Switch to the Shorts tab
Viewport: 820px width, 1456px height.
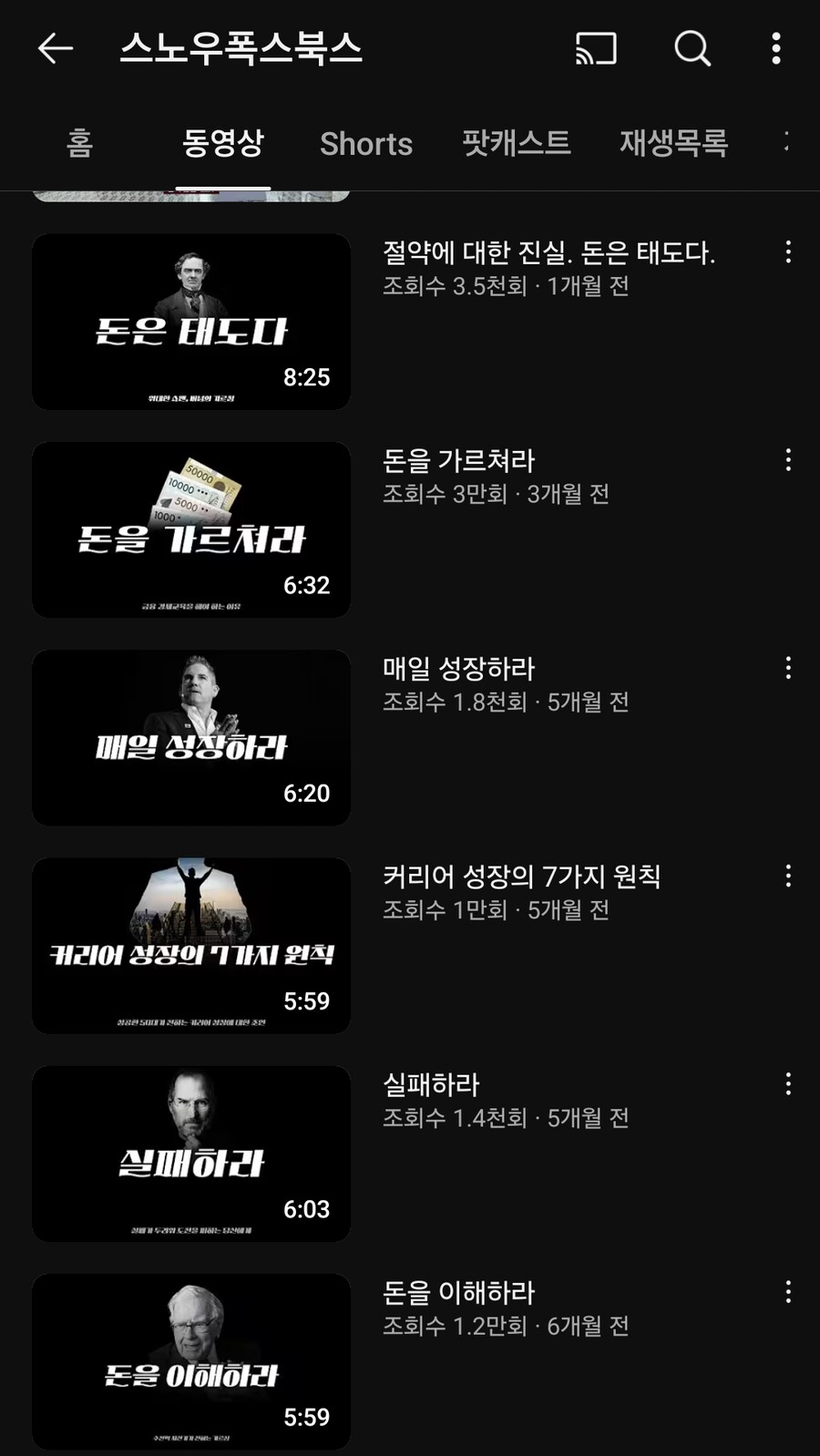365,144
